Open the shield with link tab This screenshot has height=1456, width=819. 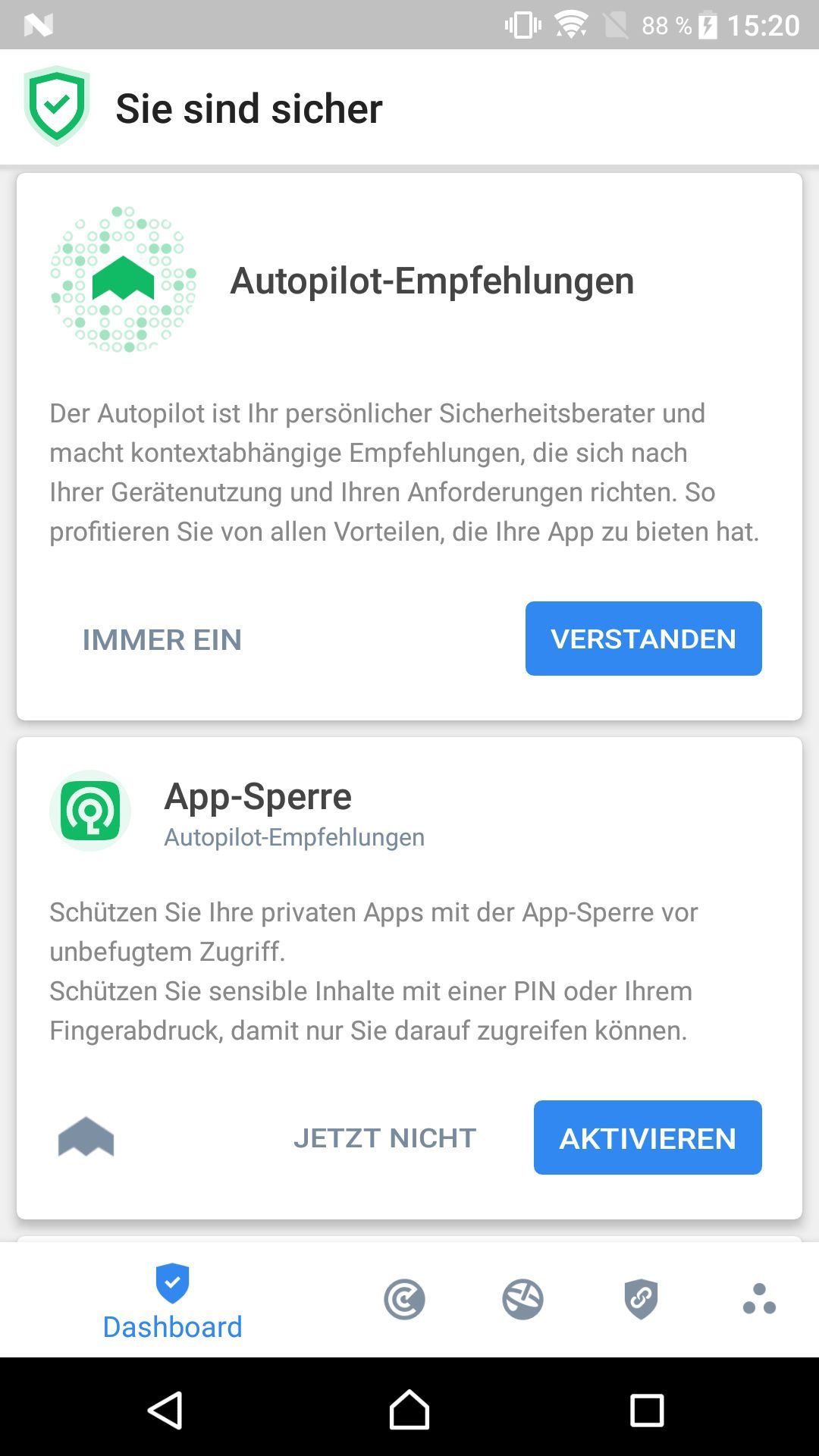coord(641,1299)
